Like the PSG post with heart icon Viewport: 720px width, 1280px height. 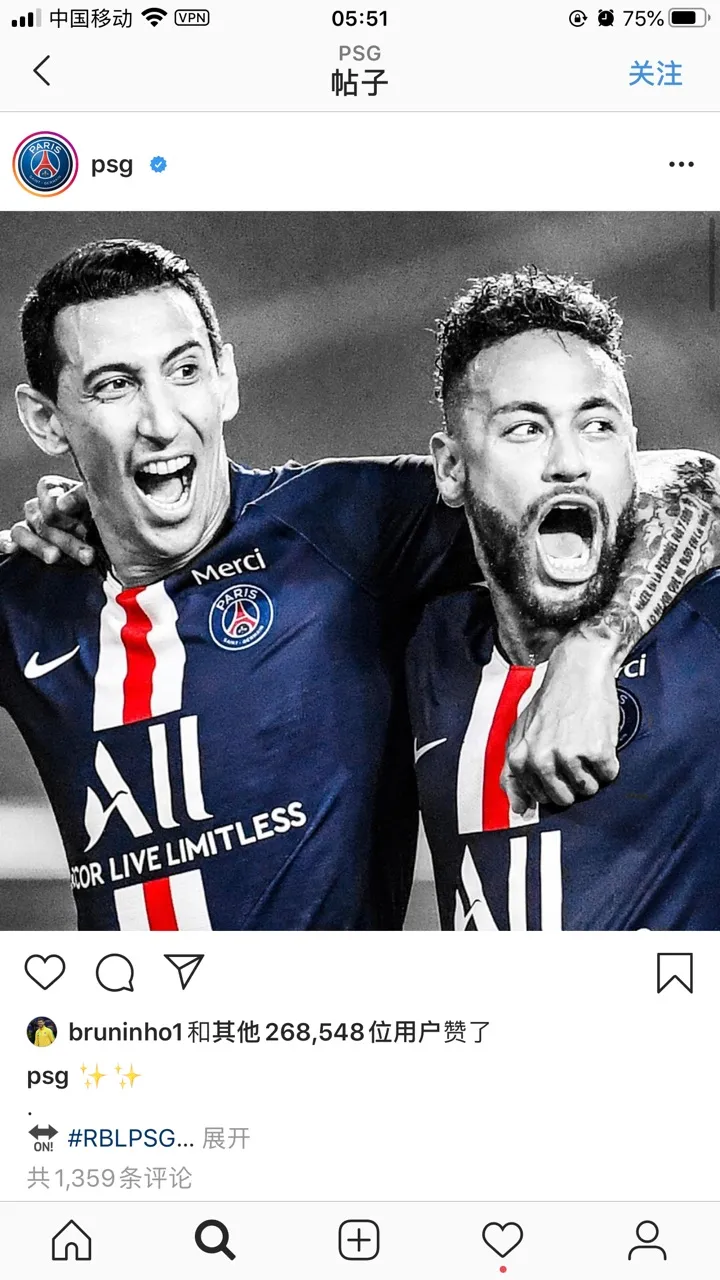[45, 972]
